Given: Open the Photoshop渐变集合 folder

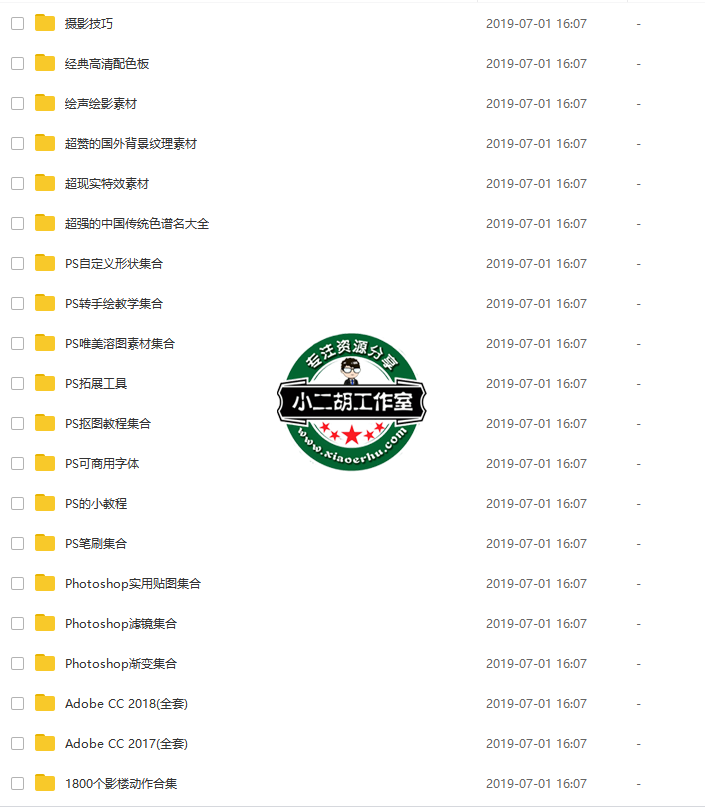Looking at the screenshot, I should pyautogui.click(x=120, y=663).
